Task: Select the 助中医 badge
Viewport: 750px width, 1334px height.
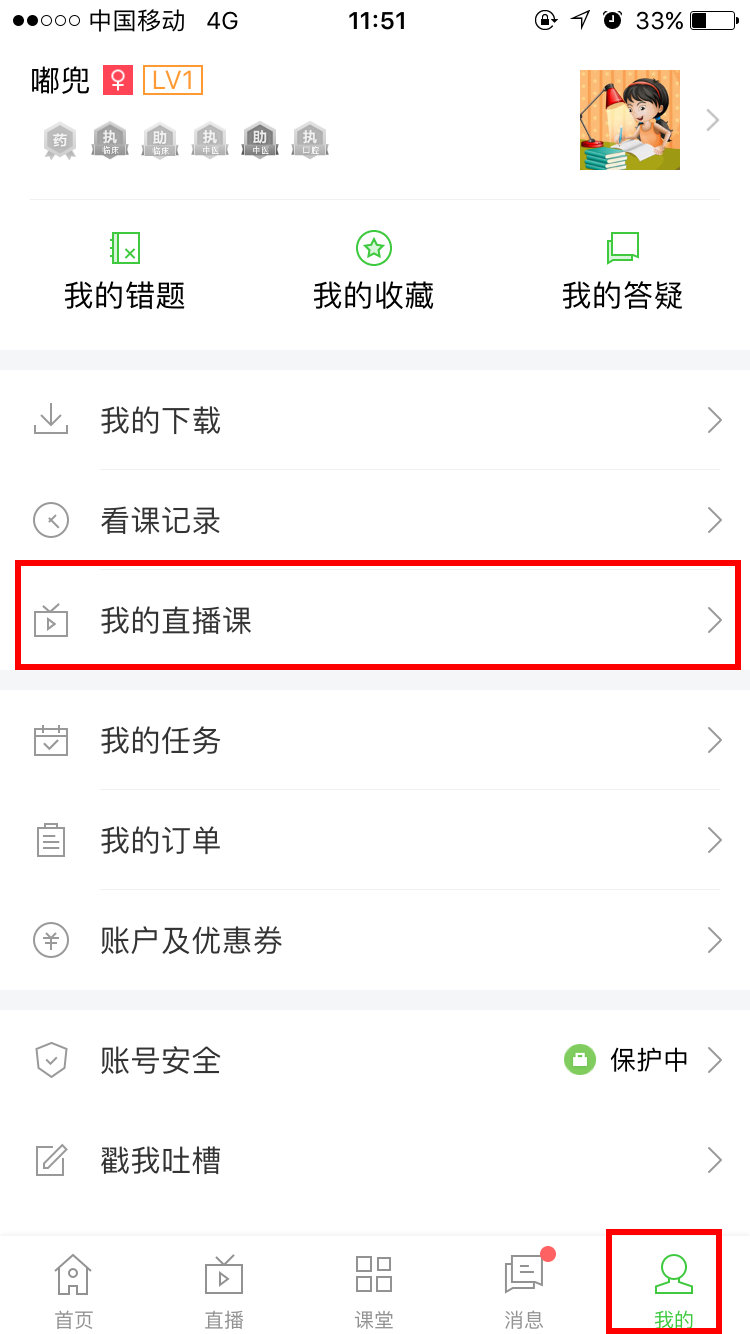Action: click(260, 140)
